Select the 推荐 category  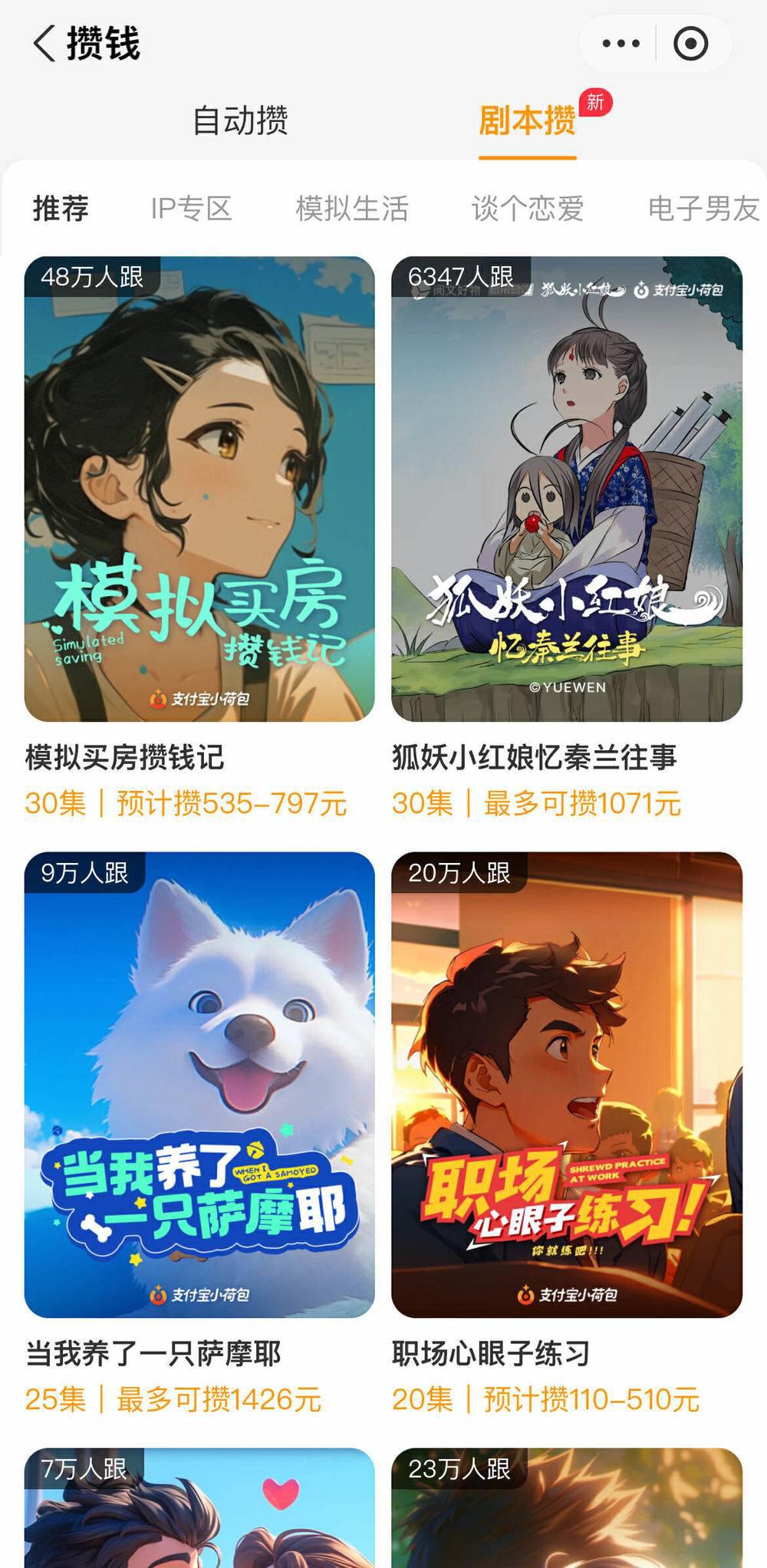click(x=61, y=209)
